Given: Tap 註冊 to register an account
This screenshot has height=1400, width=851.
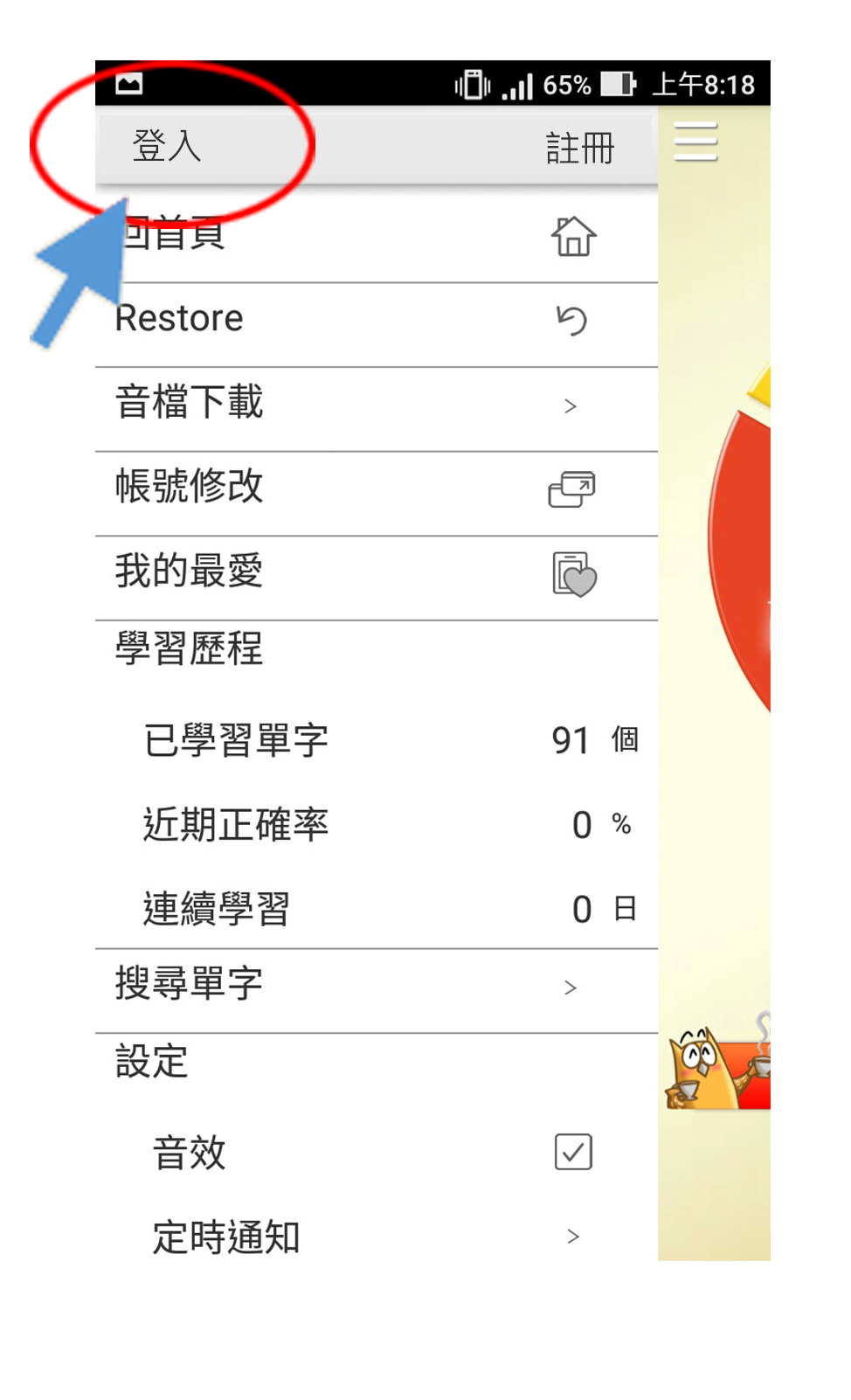Looking at the screenshot, I should (x=579, y=148).
